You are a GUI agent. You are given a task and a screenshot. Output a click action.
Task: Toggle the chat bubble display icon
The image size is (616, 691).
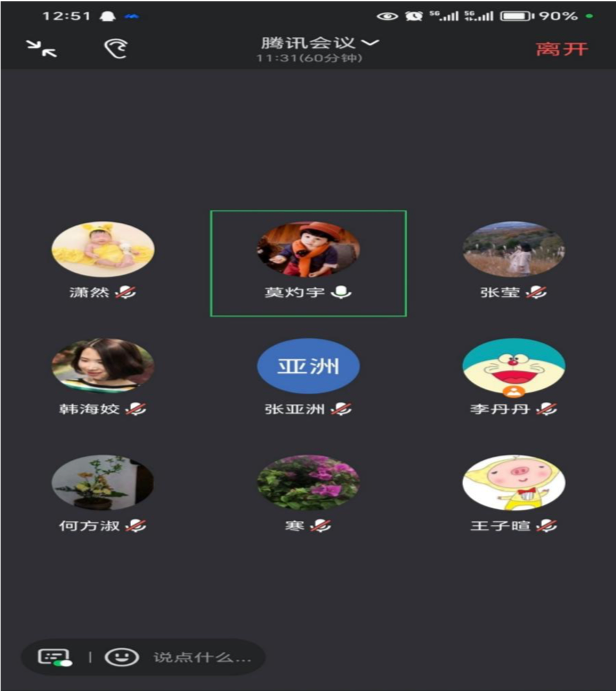(54, 657)
